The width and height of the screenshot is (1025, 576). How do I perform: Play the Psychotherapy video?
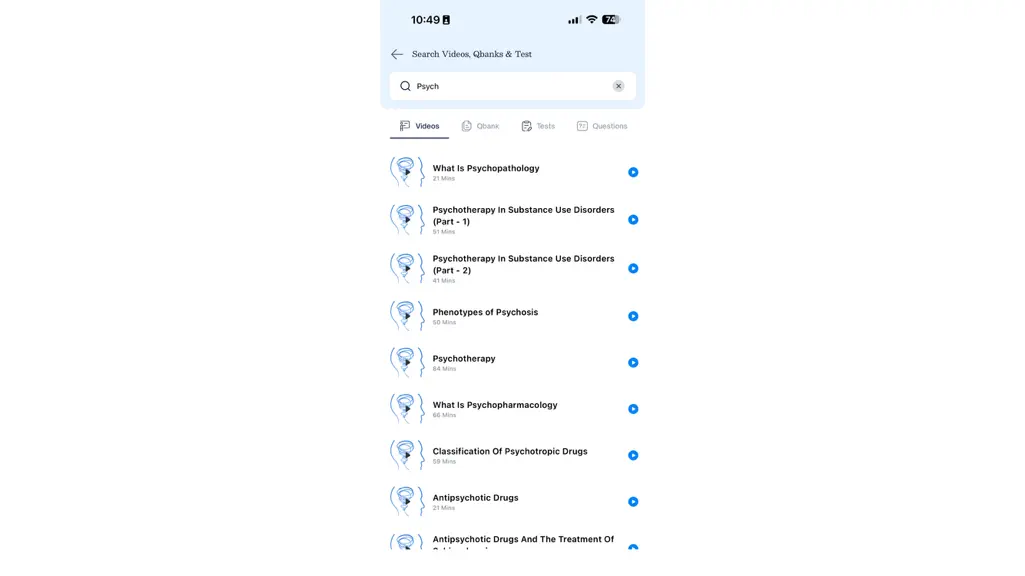tap(633, 363)
